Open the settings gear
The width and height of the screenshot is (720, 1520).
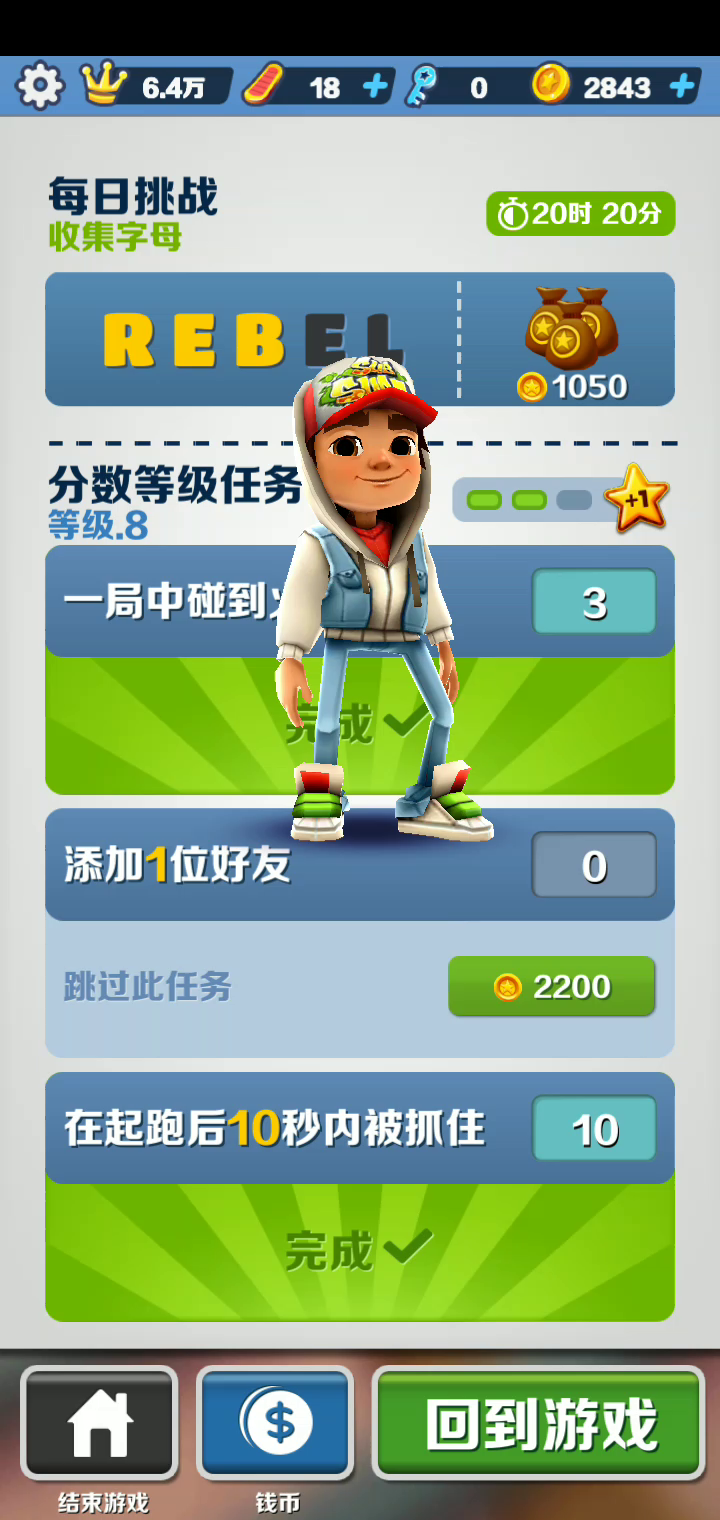(x=39, y=87)
